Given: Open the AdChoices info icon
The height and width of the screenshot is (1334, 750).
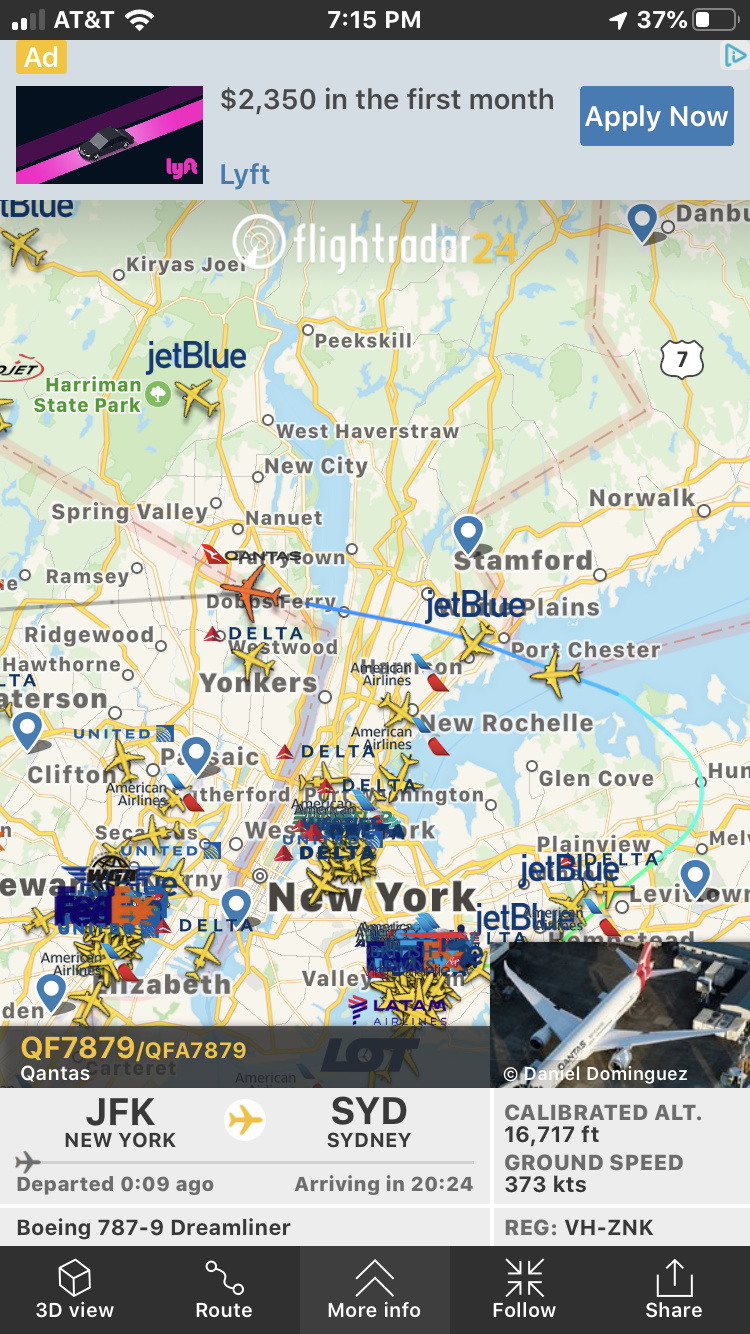Looking at the screenshot, I should [735, 56].
